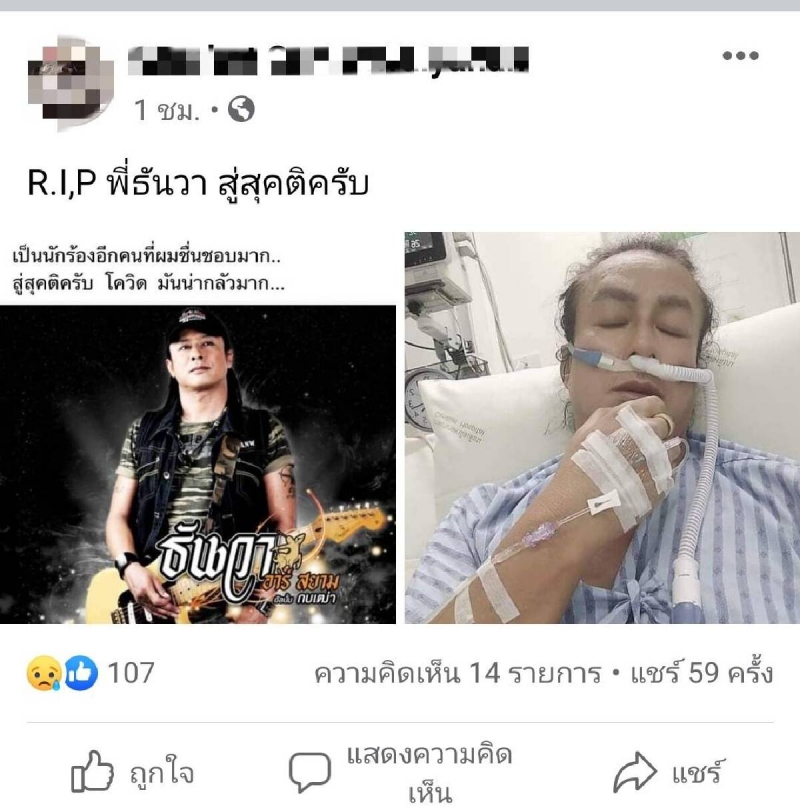Like the post with ถูกใจ button
Screen dimensions: 800x808
click(132, 773)
